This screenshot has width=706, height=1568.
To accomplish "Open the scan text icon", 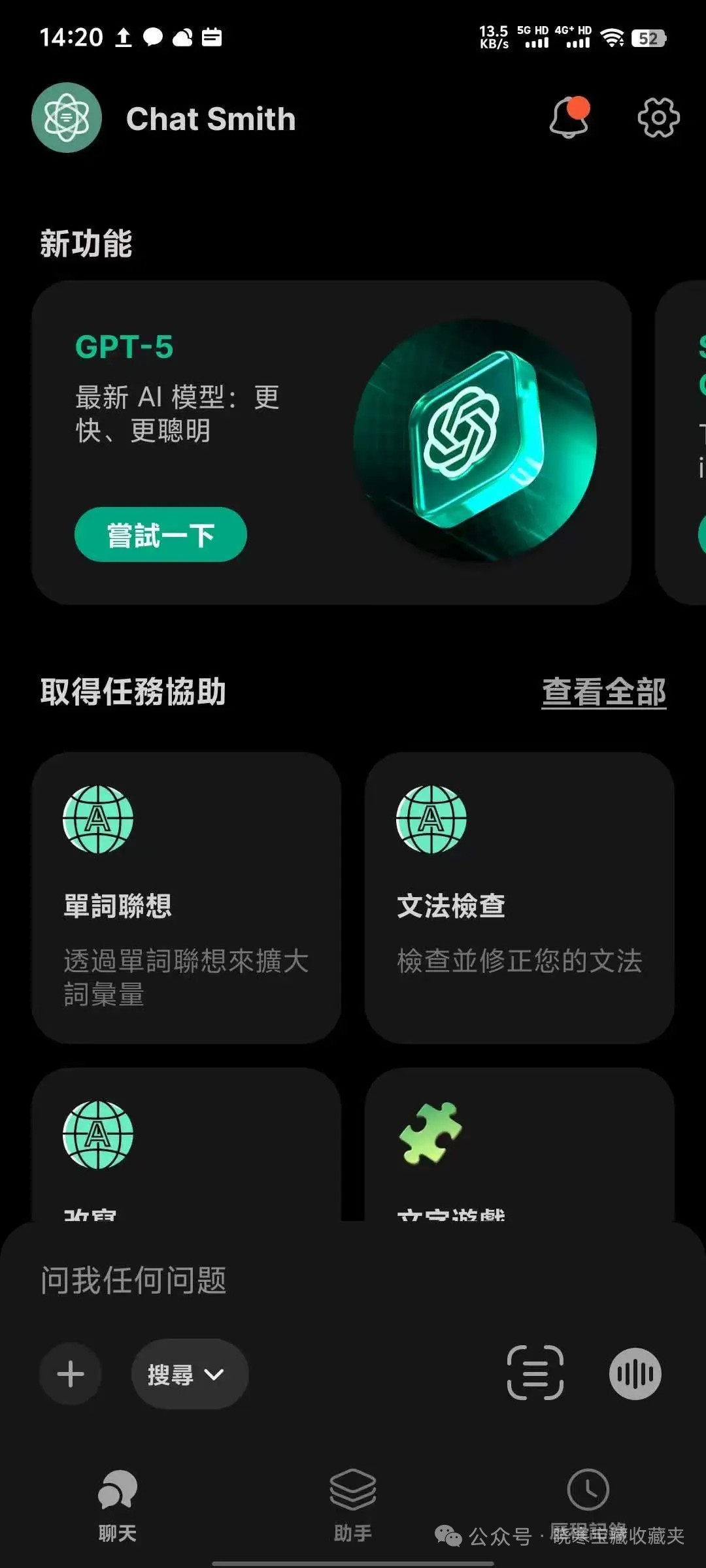I will pyautogui.click(x=535, y=1373).
